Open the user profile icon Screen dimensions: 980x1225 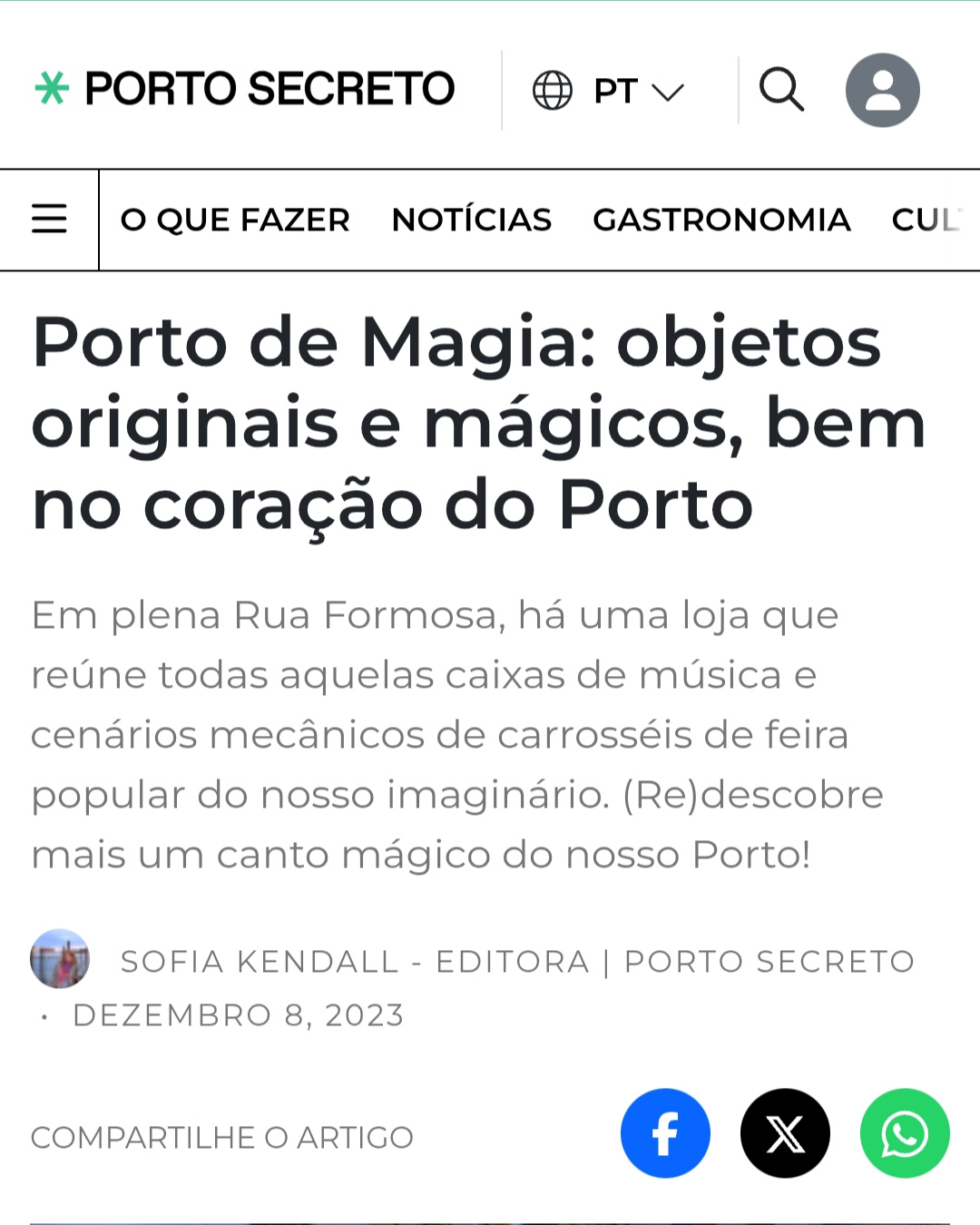882,90
